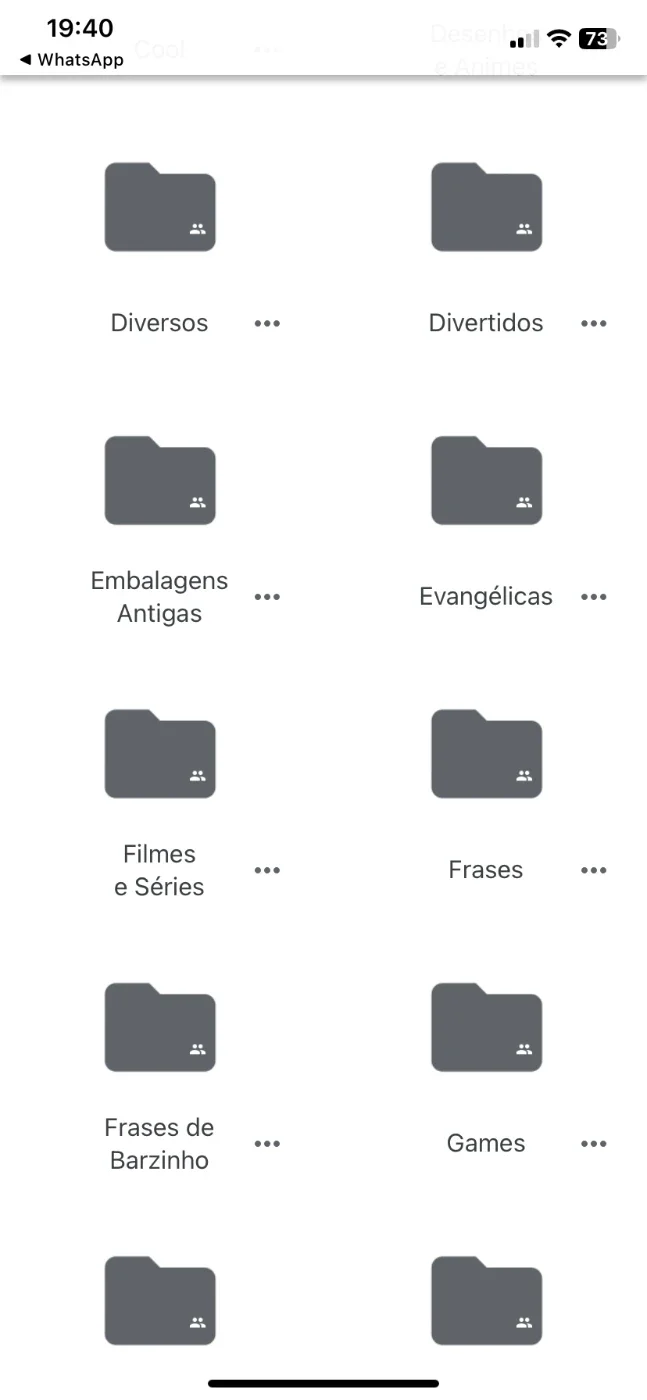Tap the three dots next to Frases
This screenshot has width=647, height=1400.
[x=594, y=870]
